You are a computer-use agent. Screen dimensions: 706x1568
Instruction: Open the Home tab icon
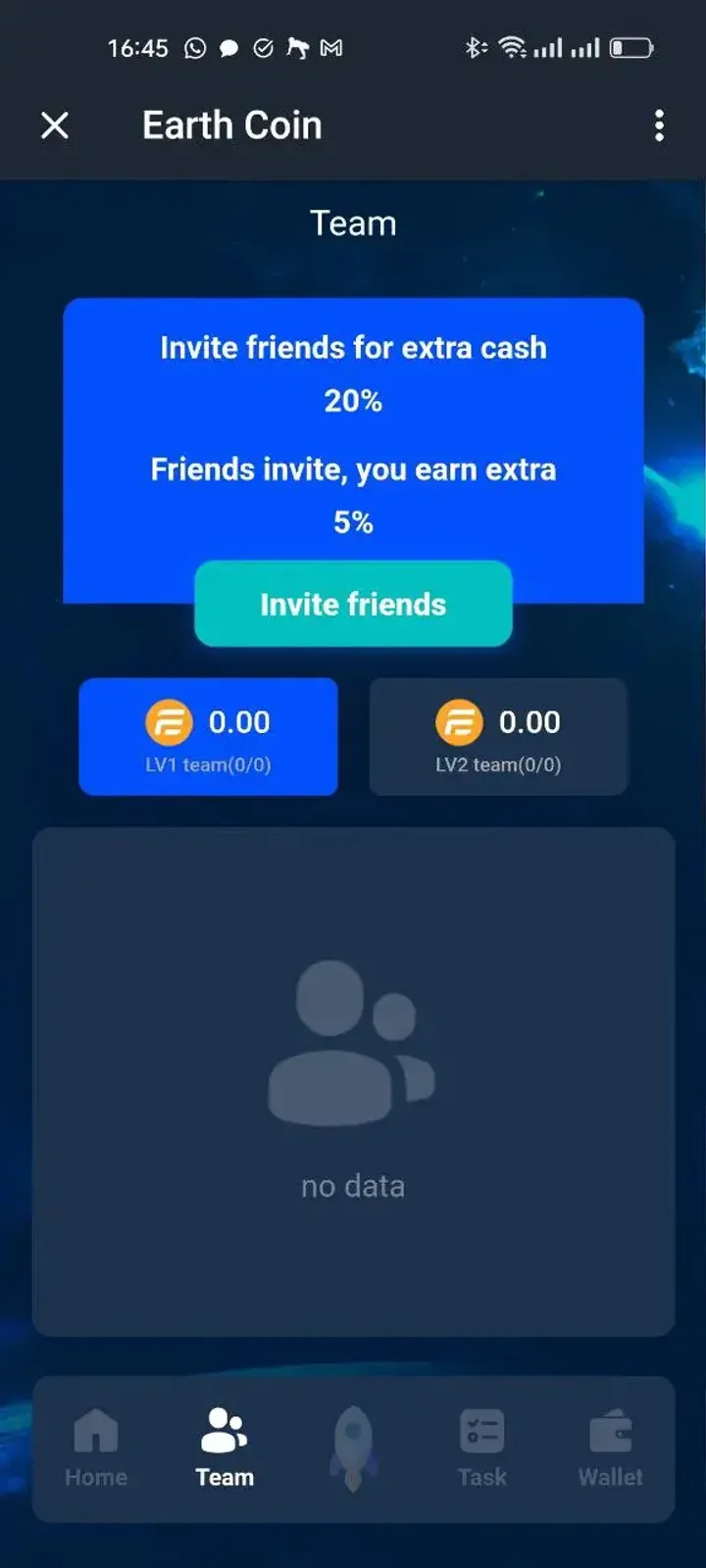[x=95, y=1434]
